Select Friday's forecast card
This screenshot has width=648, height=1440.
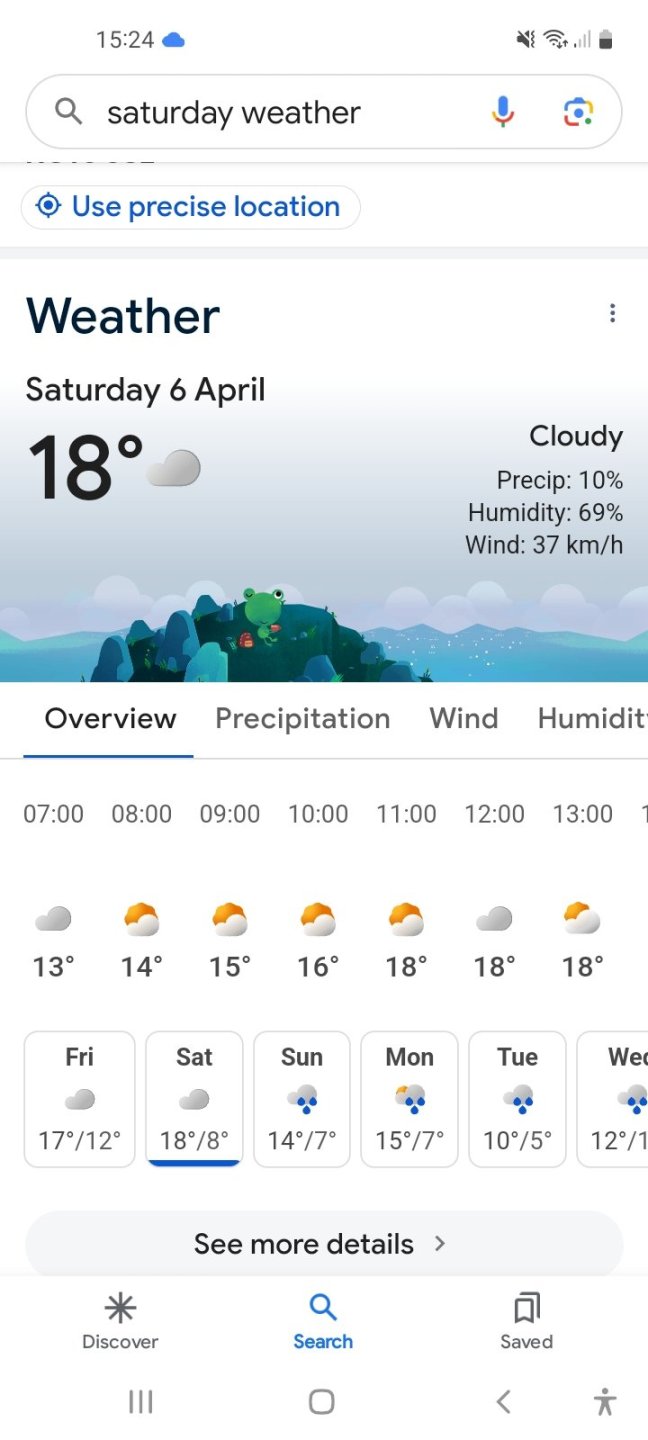[79, 1098]
